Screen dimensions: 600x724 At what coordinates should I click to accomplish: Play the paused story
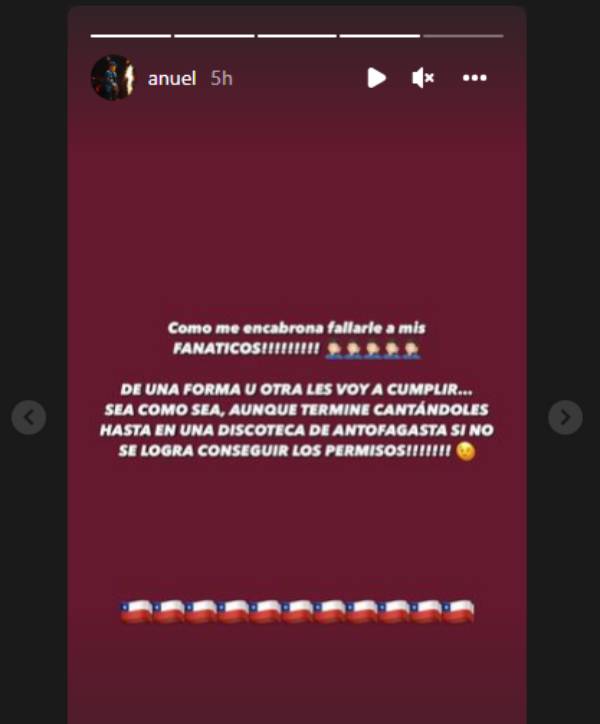coord(376,78)
